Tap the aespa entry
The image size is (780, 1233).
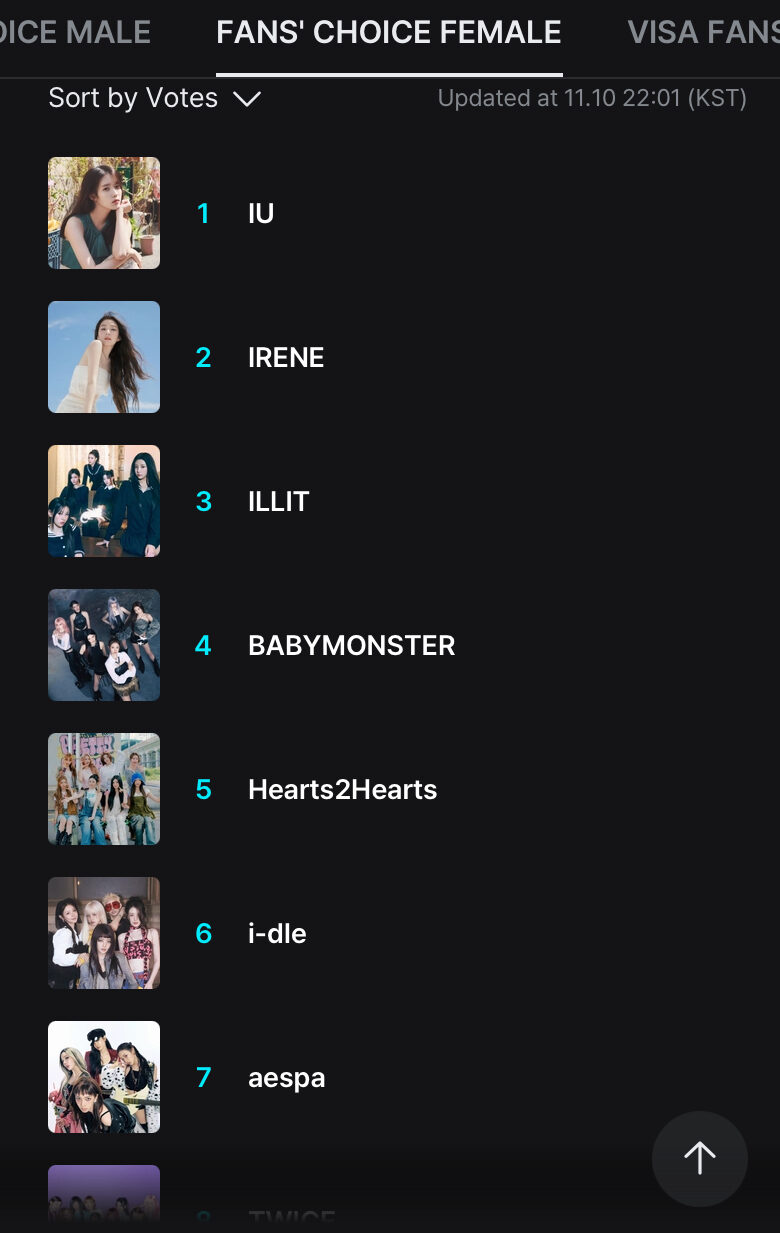pos(286,1077)
